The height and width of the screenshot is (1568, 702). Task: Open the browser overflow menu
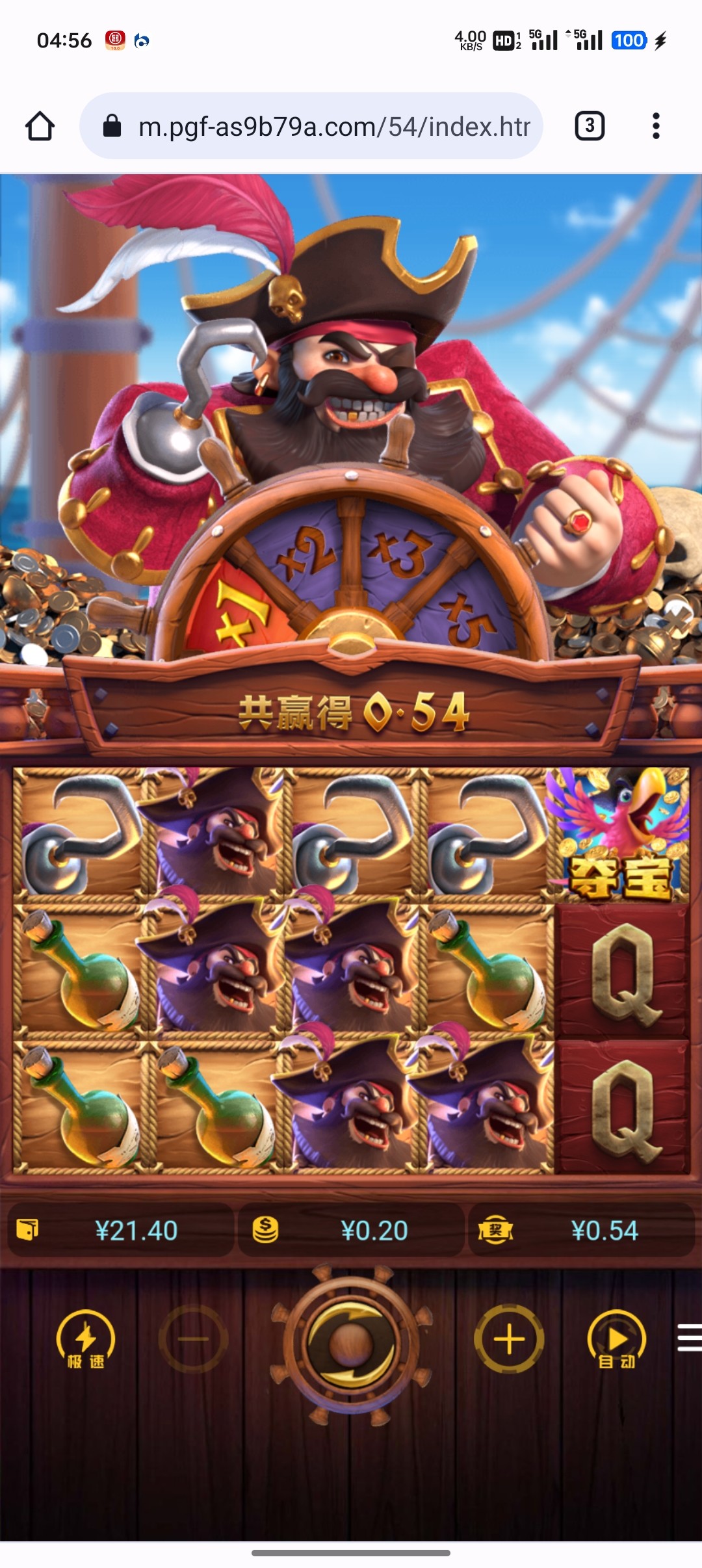pyautogui.click(x=656, y=126)
